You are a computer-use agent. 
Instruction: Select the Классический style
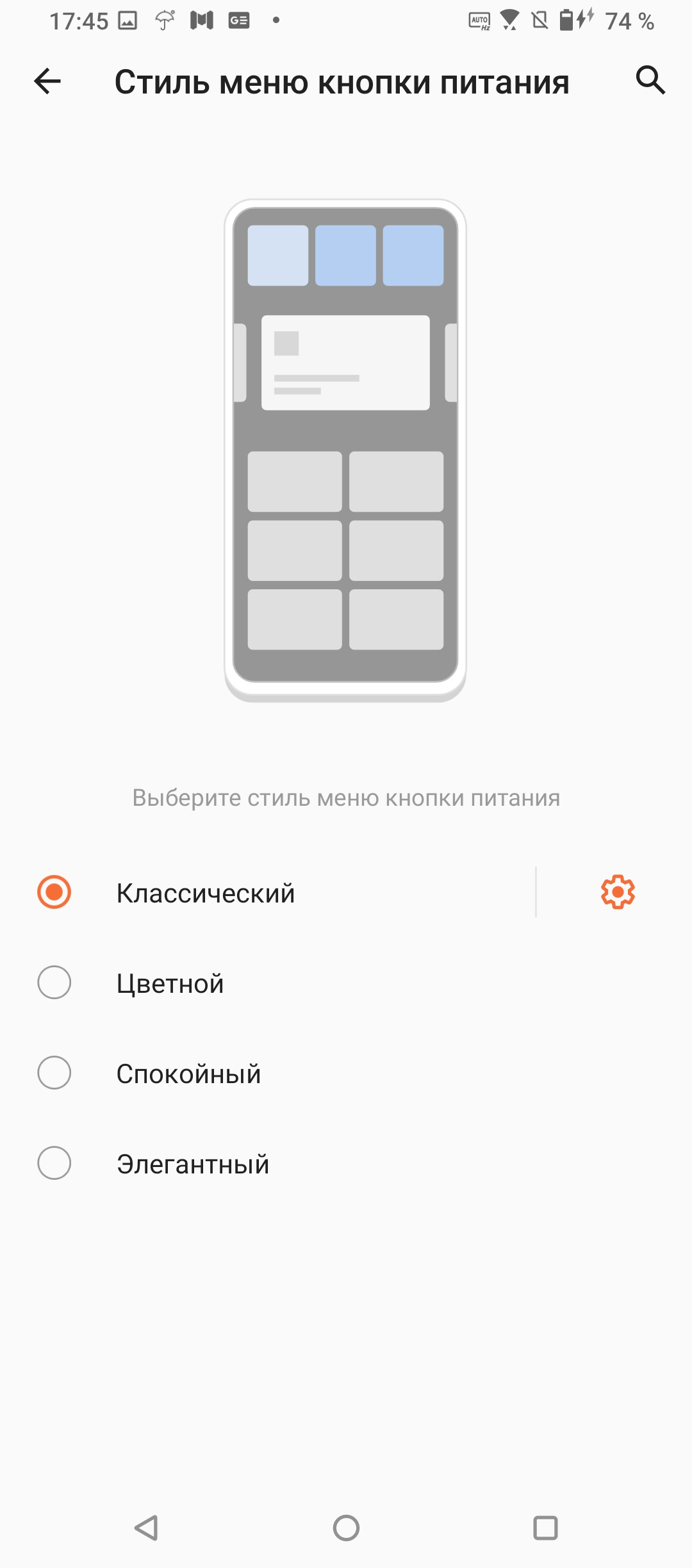(268, 892)
